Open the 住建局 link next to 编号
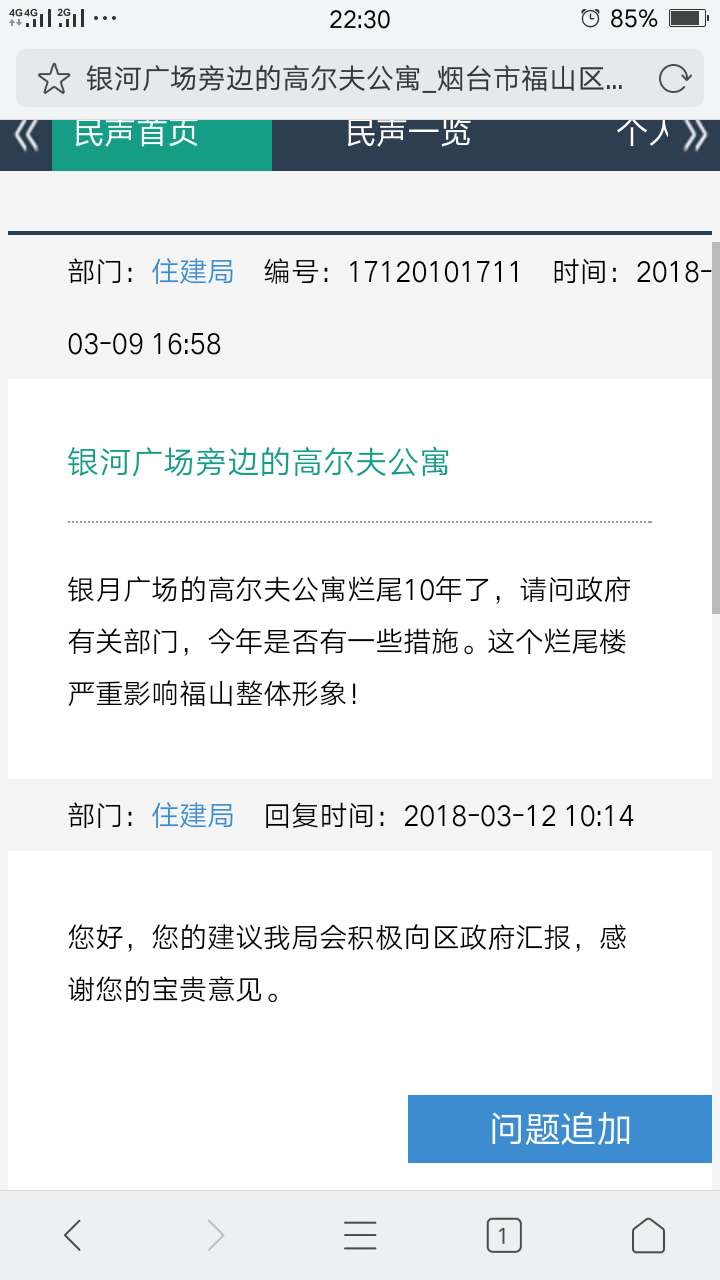 pyautogui.click(x=193, y=272)
